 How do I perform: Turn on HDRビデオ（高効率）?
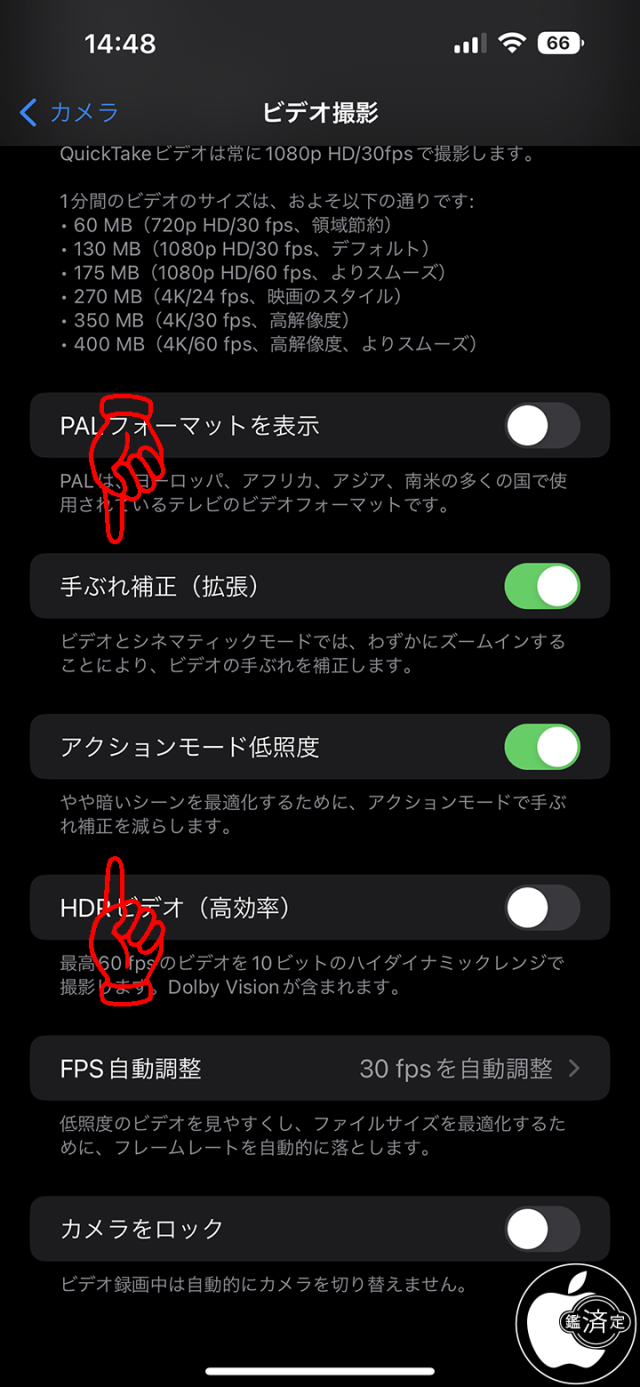(x=542, y=908)
